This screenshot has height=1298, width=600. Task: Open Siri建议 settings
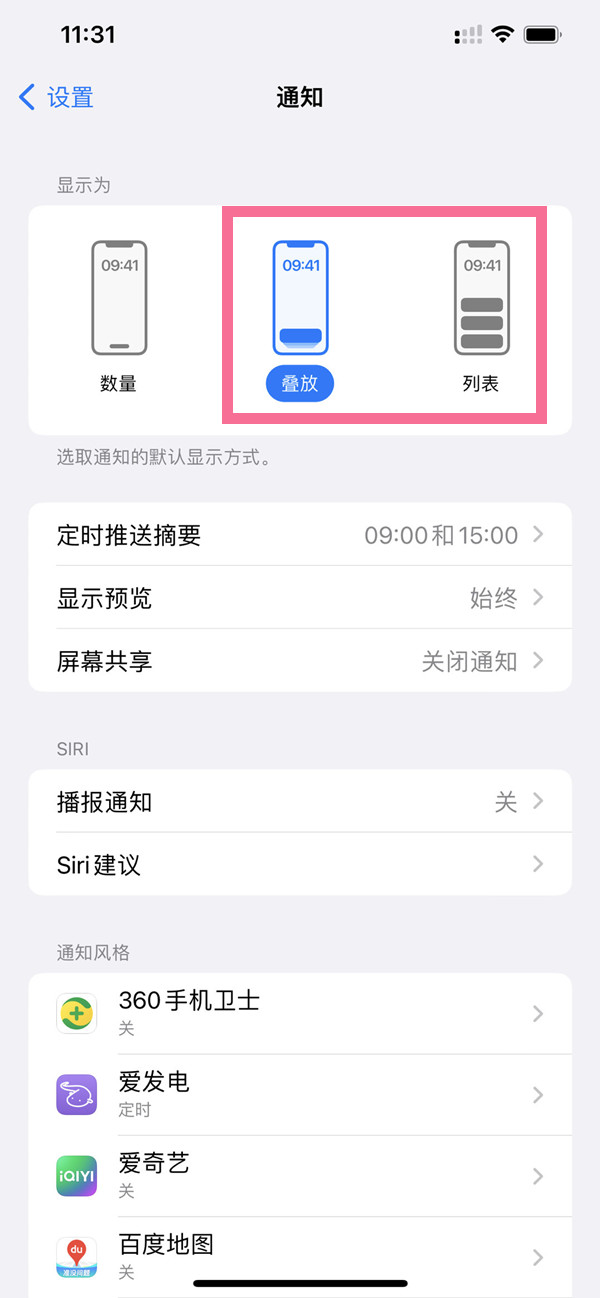(x=300, y=864)
